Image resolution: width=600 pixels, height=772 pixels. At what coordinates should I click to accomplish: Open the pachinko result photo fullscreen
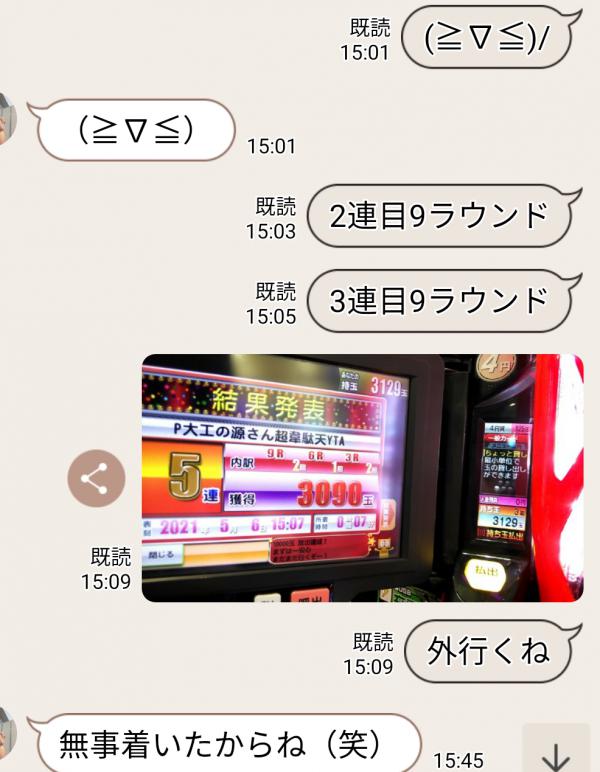(361, 478)
